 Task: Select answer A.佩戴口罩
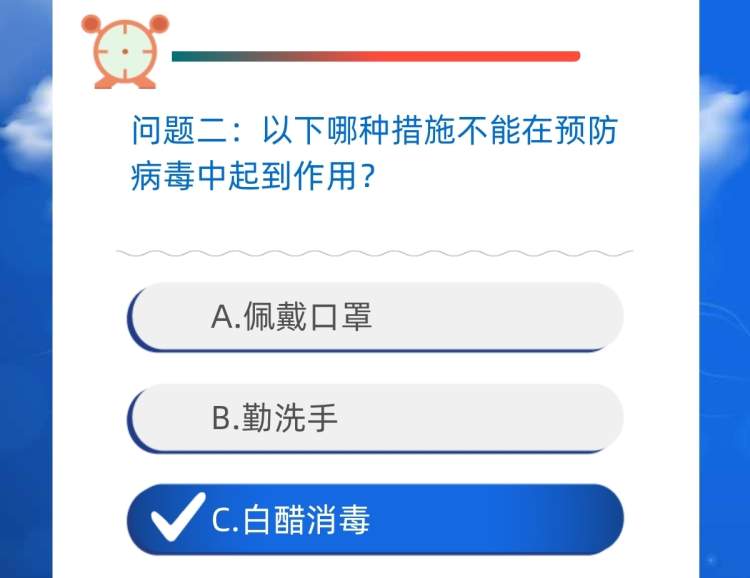pyautogui.click(x=375, y=317)
